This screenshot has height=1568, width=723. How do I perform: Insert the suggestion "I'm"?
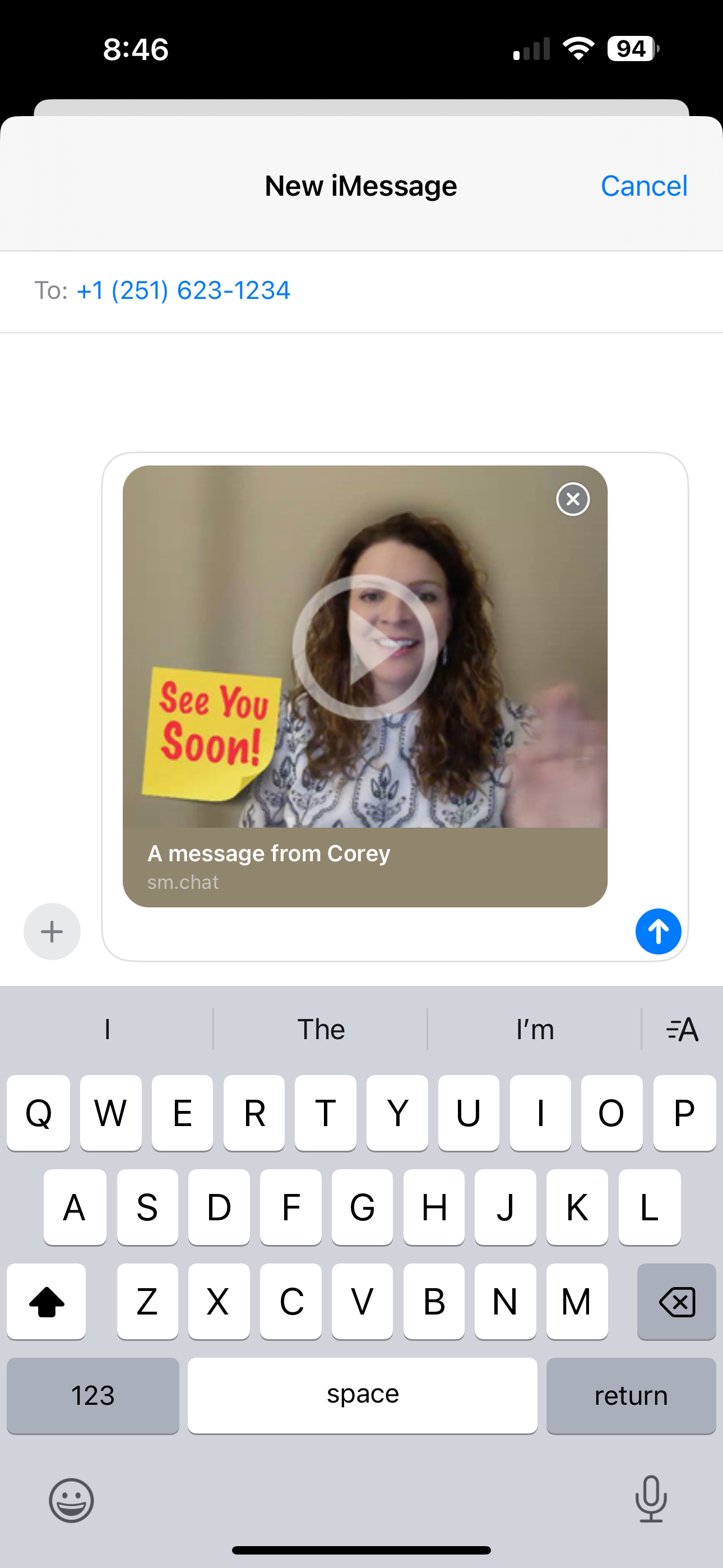pyautogui.click(x=534, y=1029)
